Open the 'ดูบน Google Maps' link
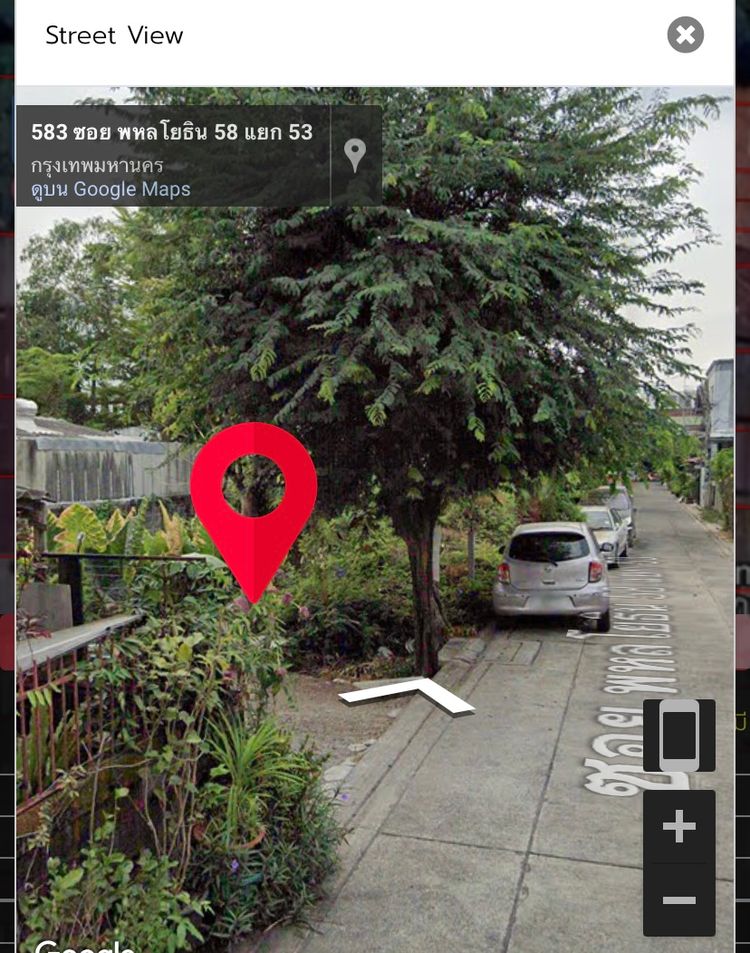 [x=110, y=189]
